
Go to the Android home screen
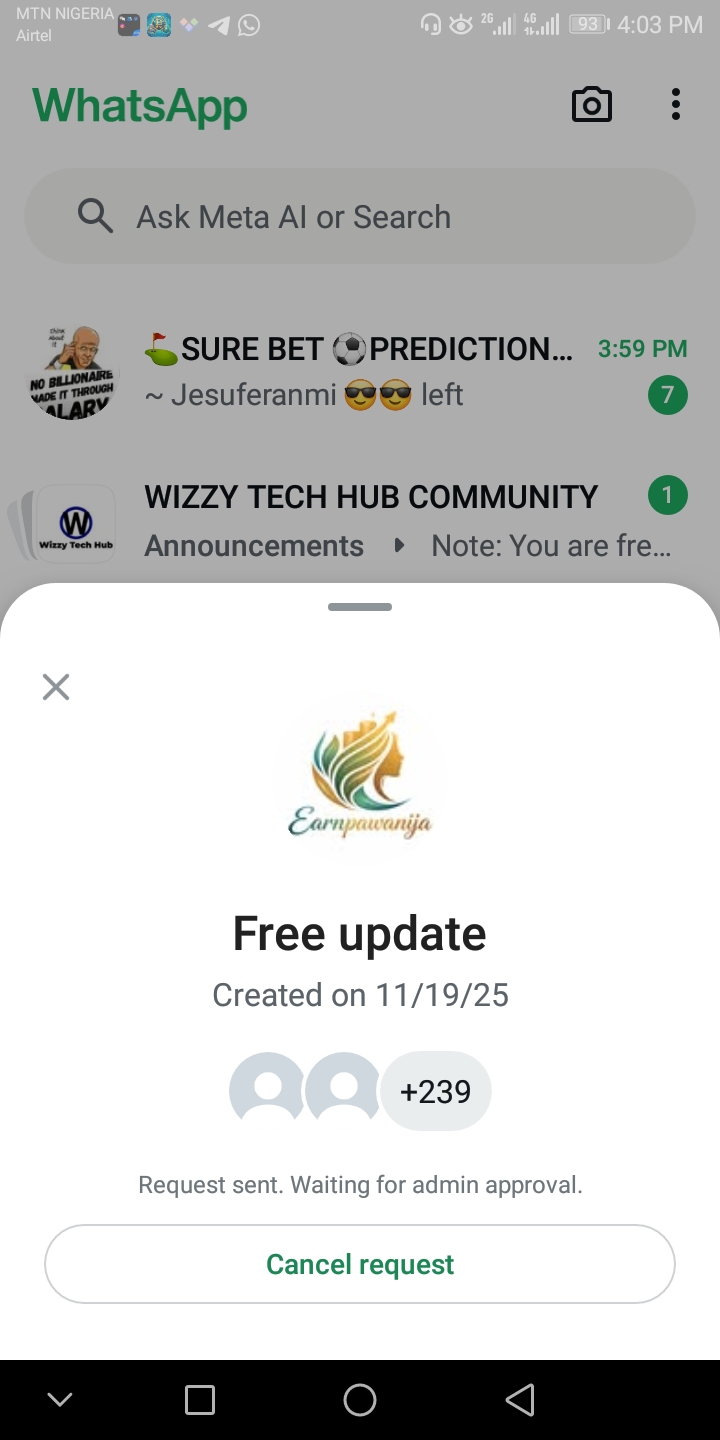[x=360, y=1400]
